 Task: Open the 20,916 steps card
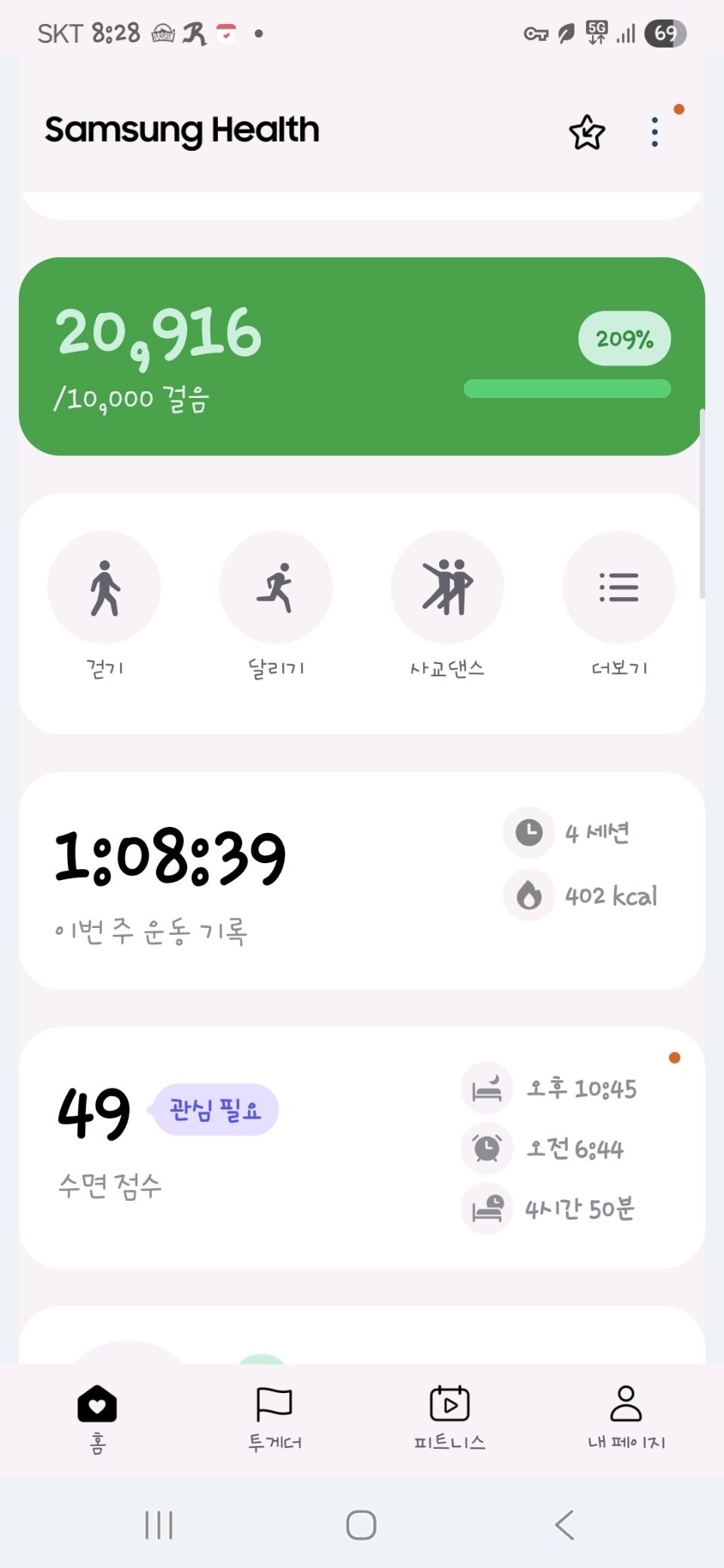(362, 357)
